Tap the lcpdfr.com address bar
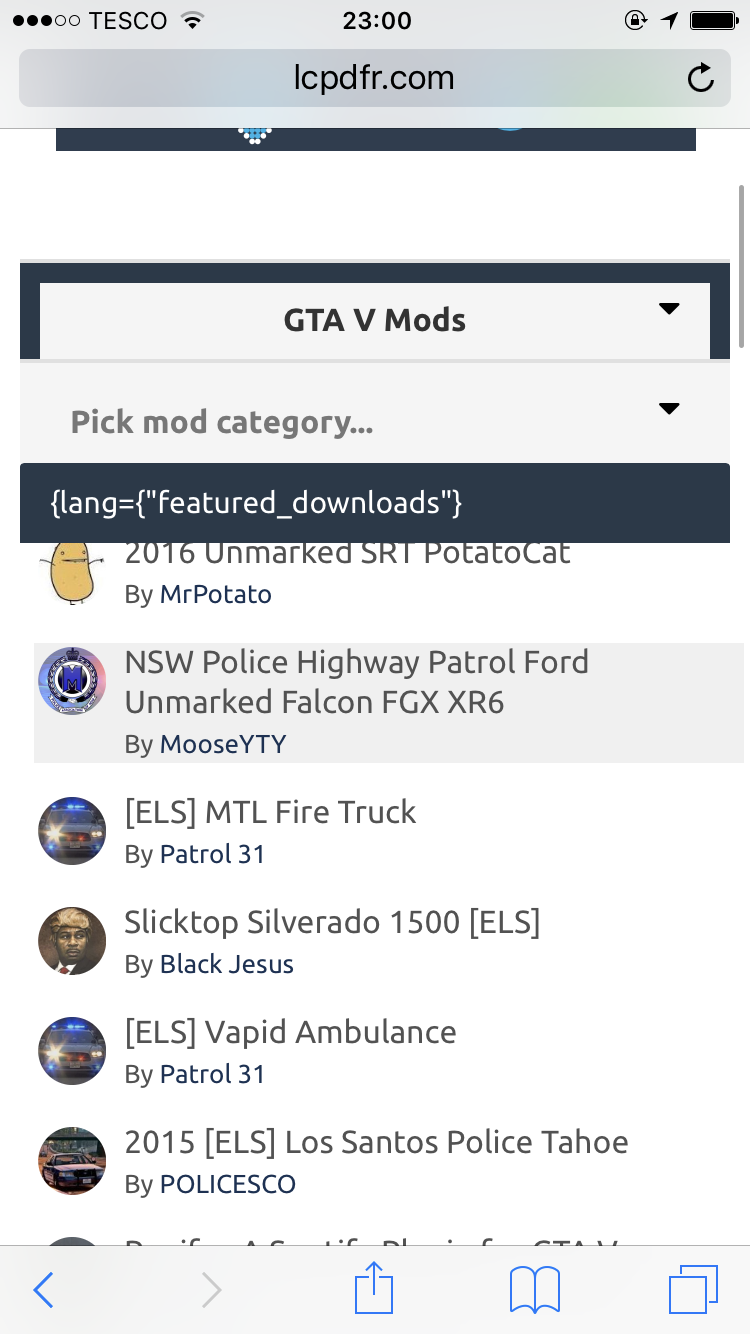 [x=374, y=78]
